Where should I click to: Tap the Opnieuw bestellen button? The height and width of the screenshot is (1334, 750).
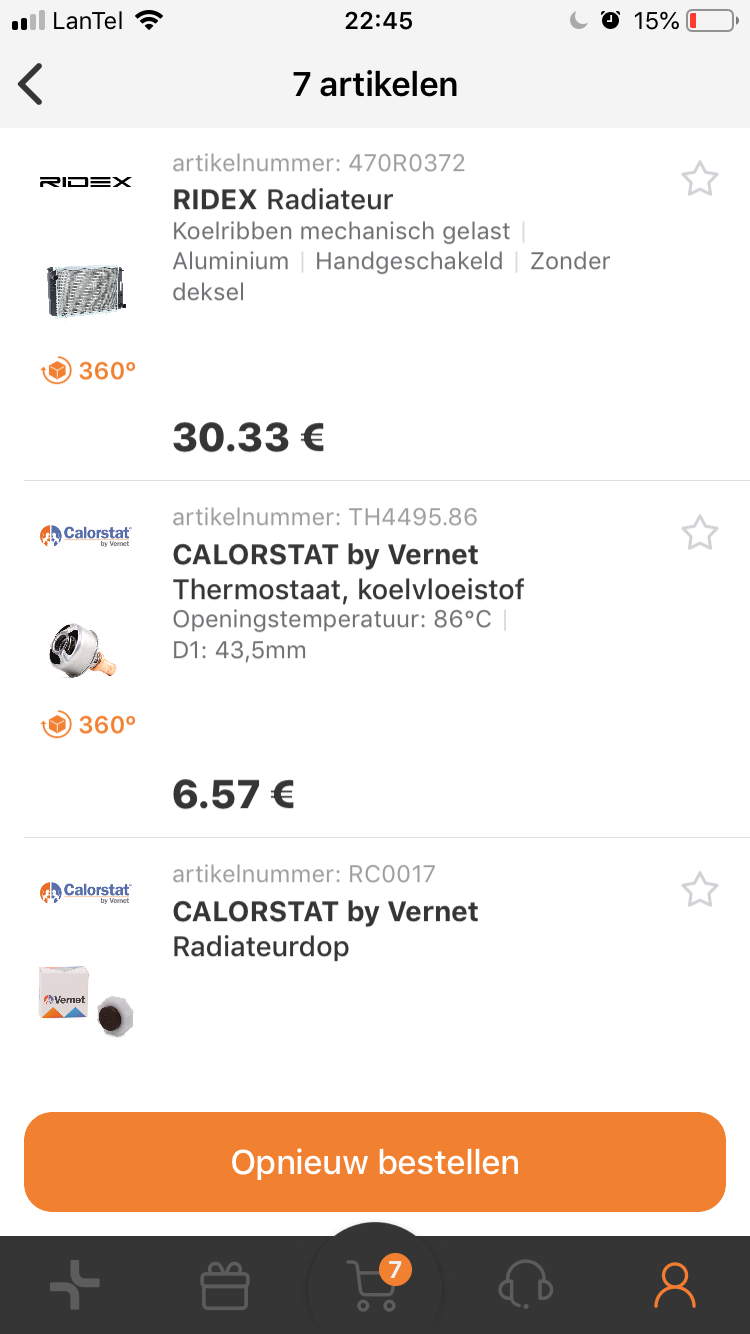pyautogui.click(x=375, y=1162)
